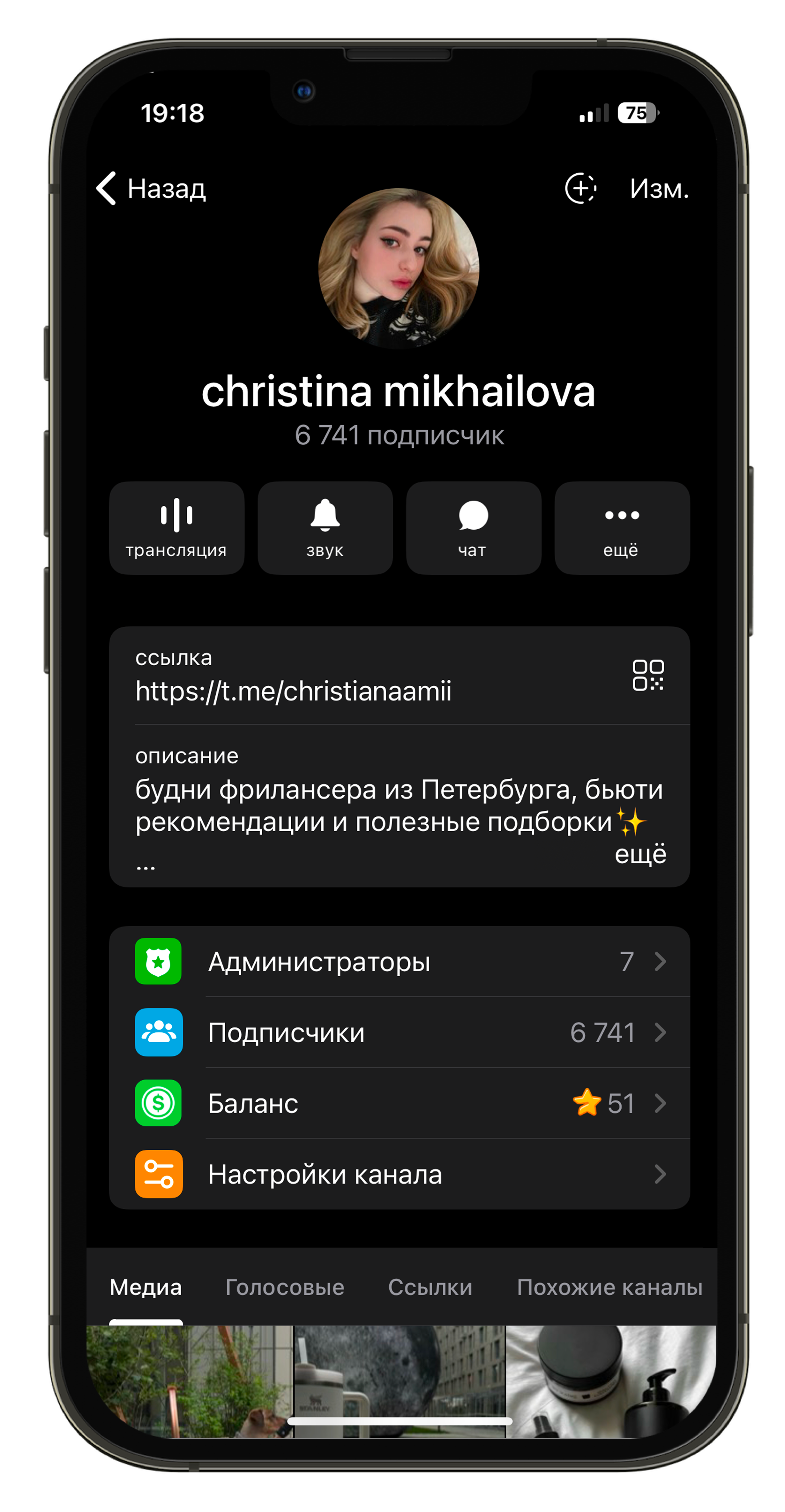This screenshot has width=785, height=1512.
Task: Mute notifications with the звук button
Action: [x=325, y=528]
